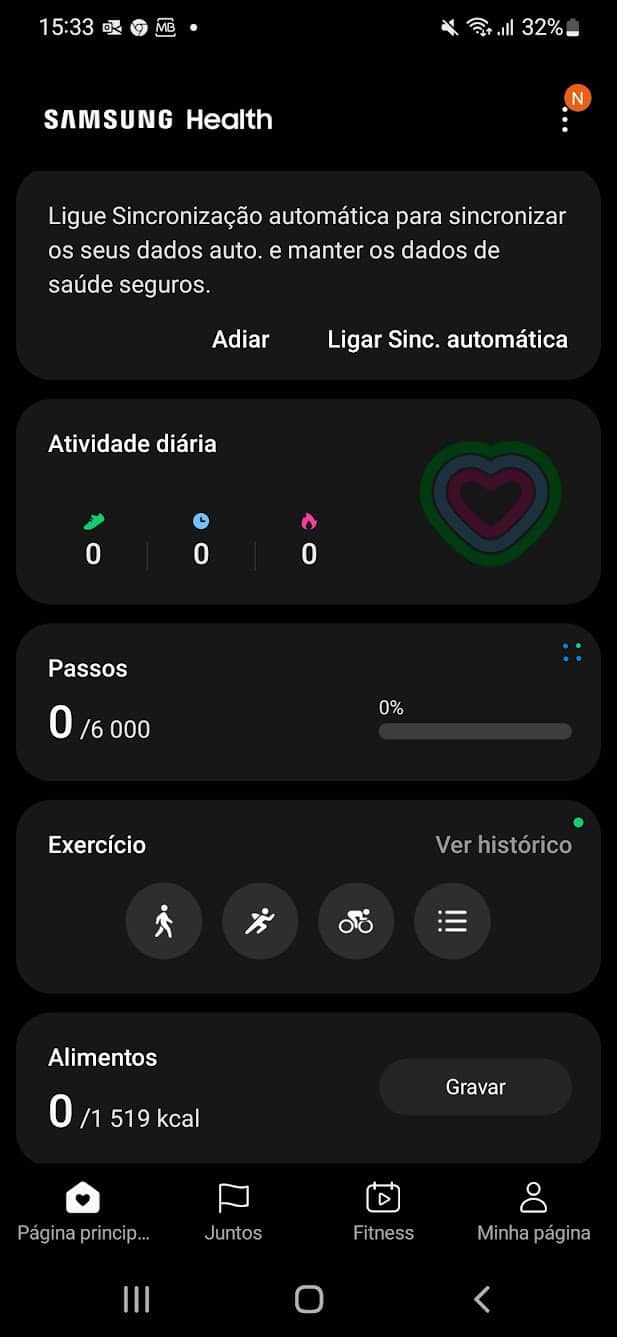Go to the Minha página tab
Image resolution: width=617 pixels, height=1337 pixels.
point(534,1212)
